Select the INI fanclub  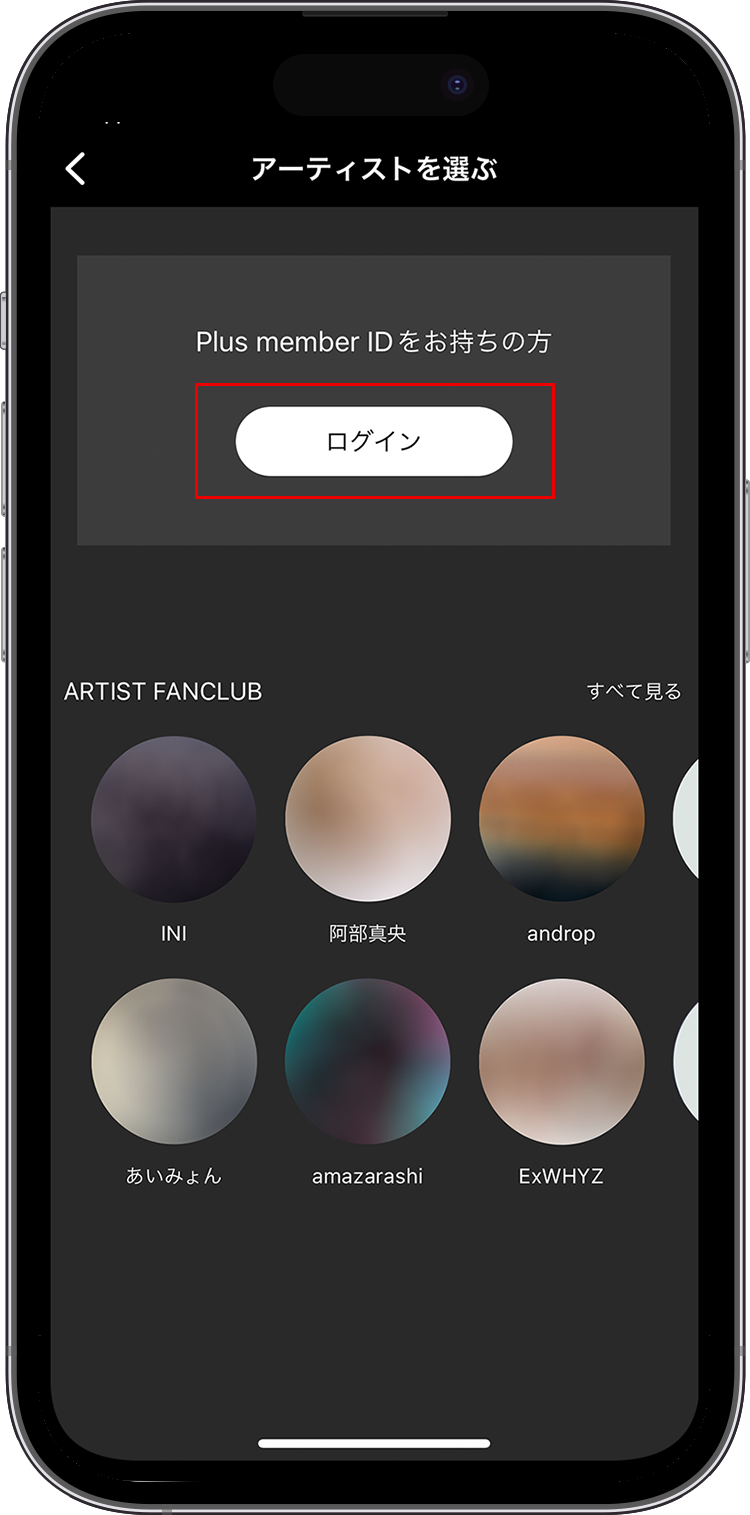pos(174,820)
